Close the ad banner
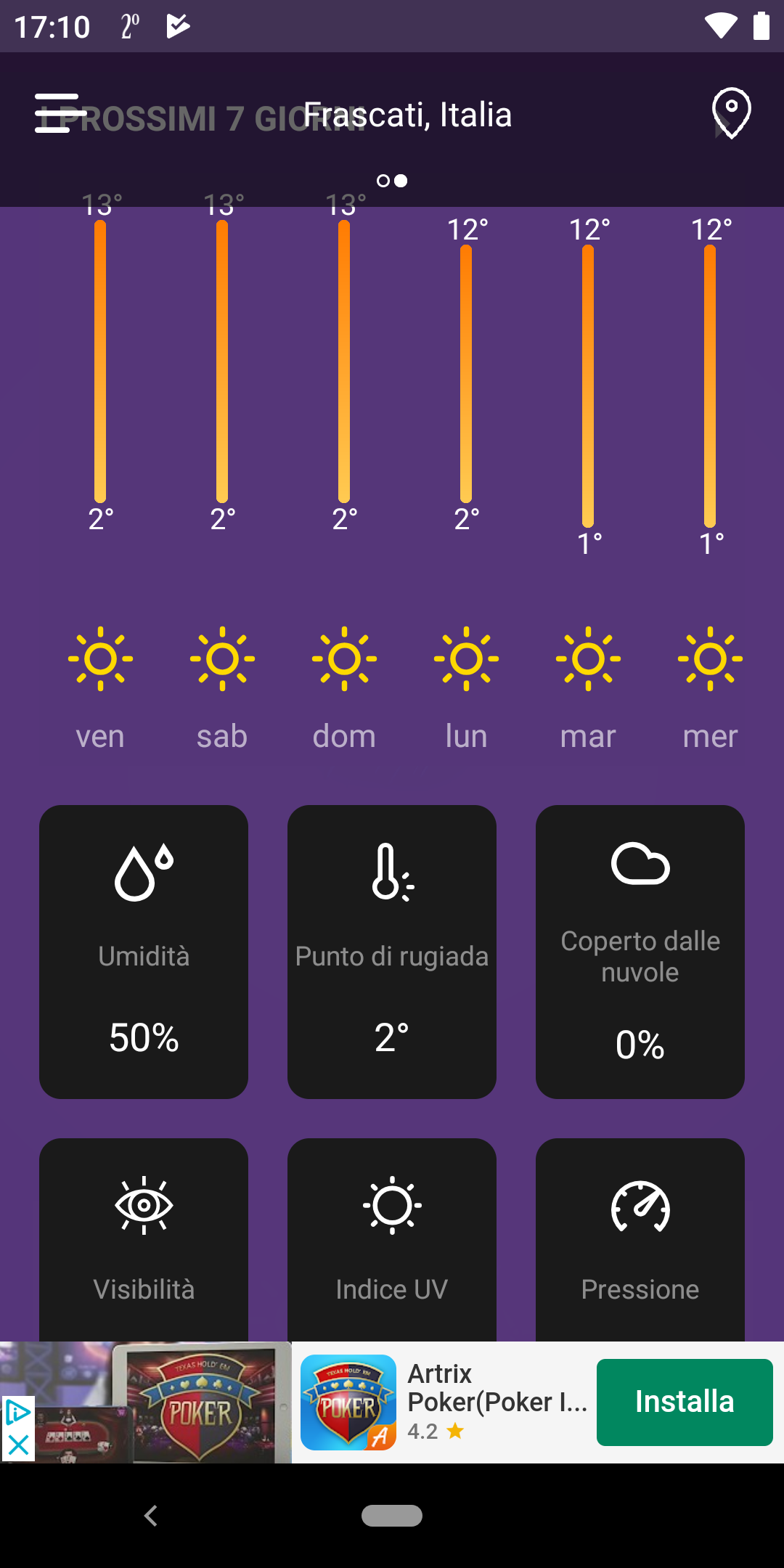The image size is (784, 1568). (x=18, y=1445)
